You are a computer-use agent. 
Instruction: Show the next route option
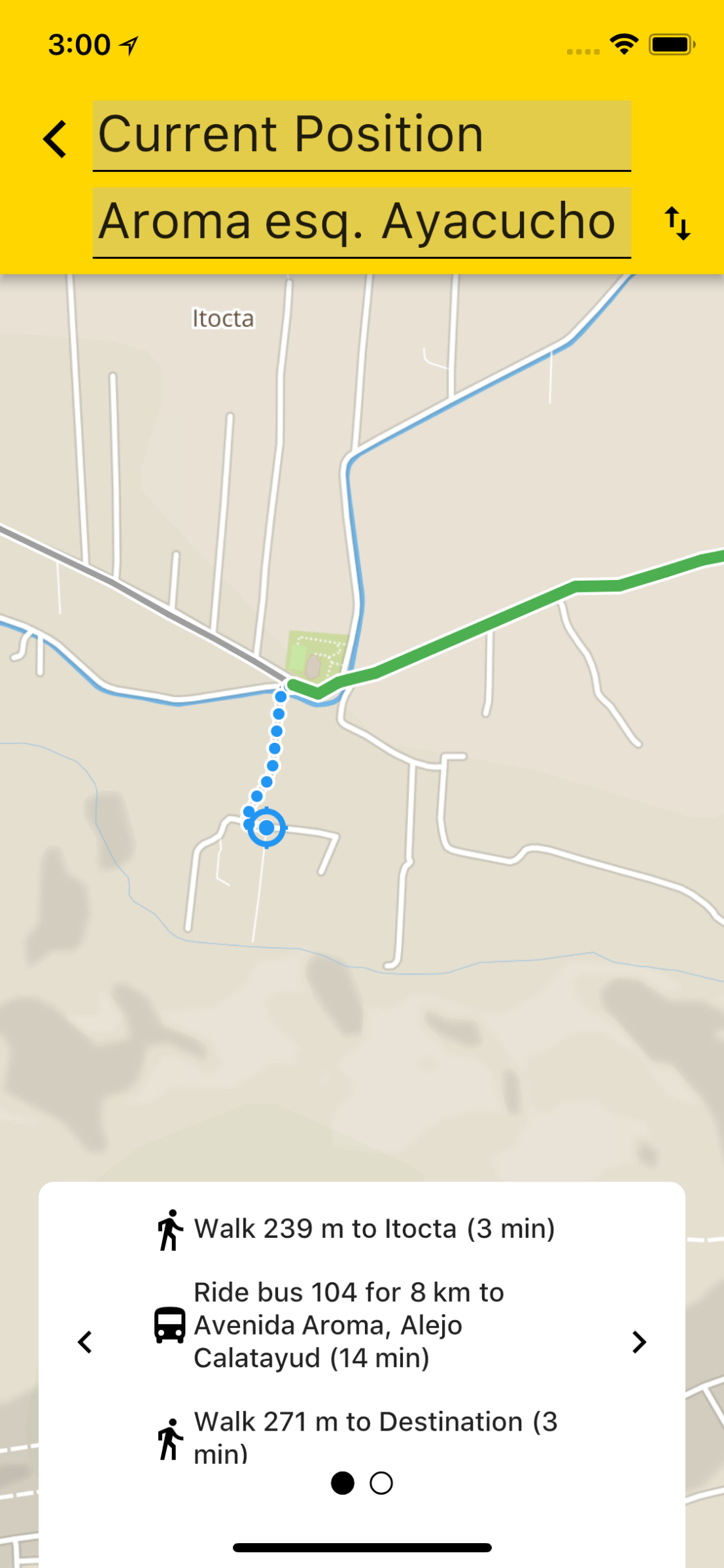click(639, 1342)
